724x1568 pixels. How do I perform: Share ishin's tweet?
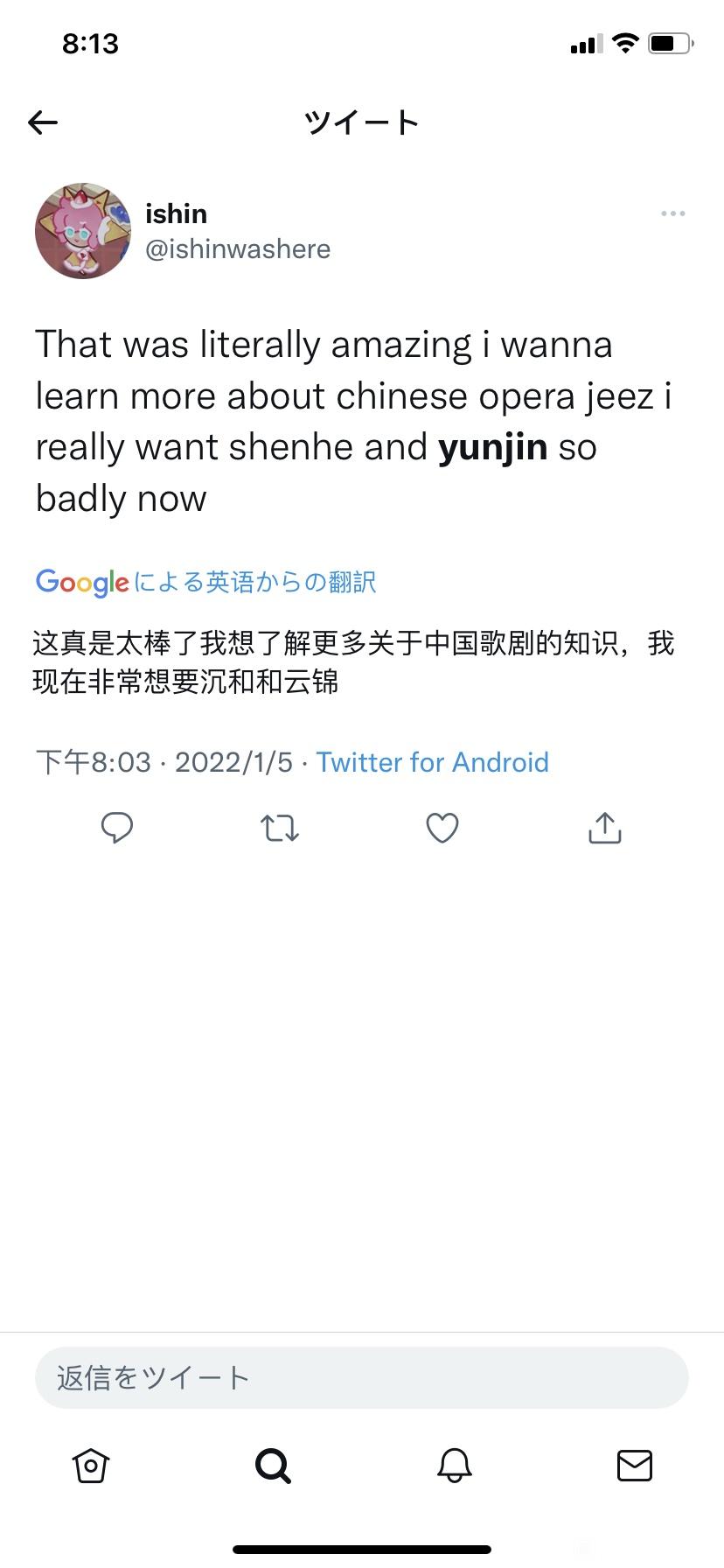coord(605,828)
